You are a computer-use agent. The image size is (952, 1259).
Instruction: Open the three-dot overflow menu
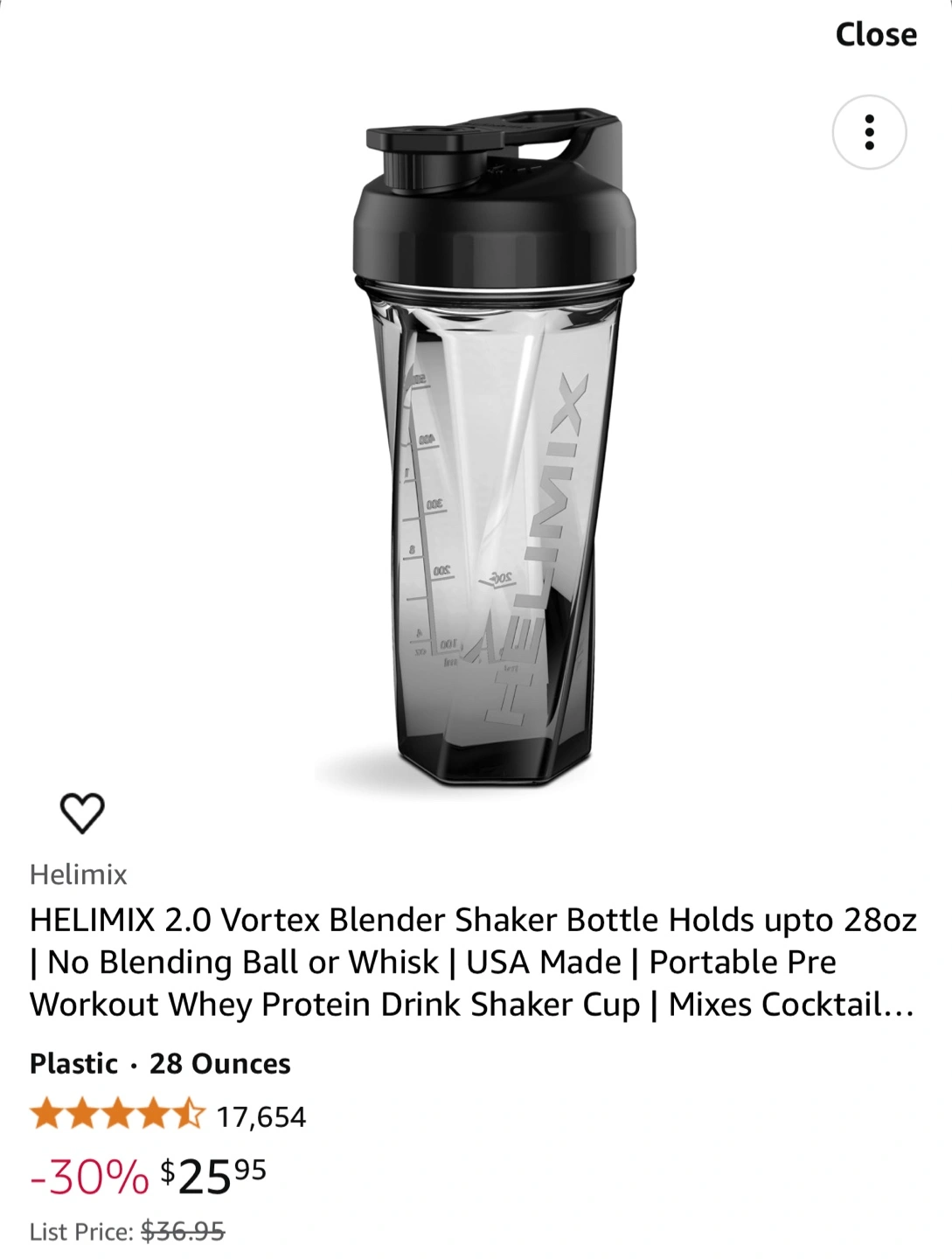869,132
